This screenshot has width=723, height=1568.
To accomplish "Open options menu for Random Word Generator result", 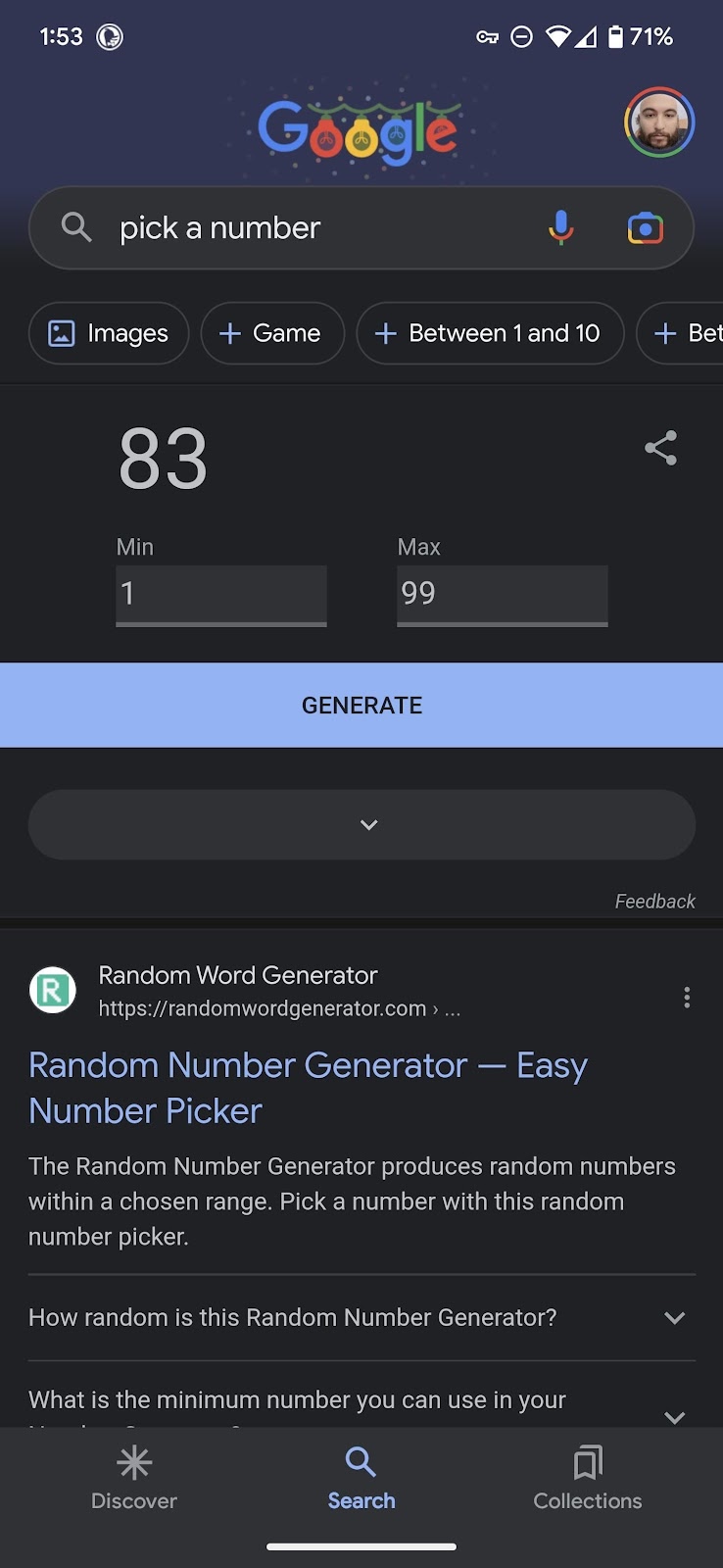I will (x=687, y=998).
